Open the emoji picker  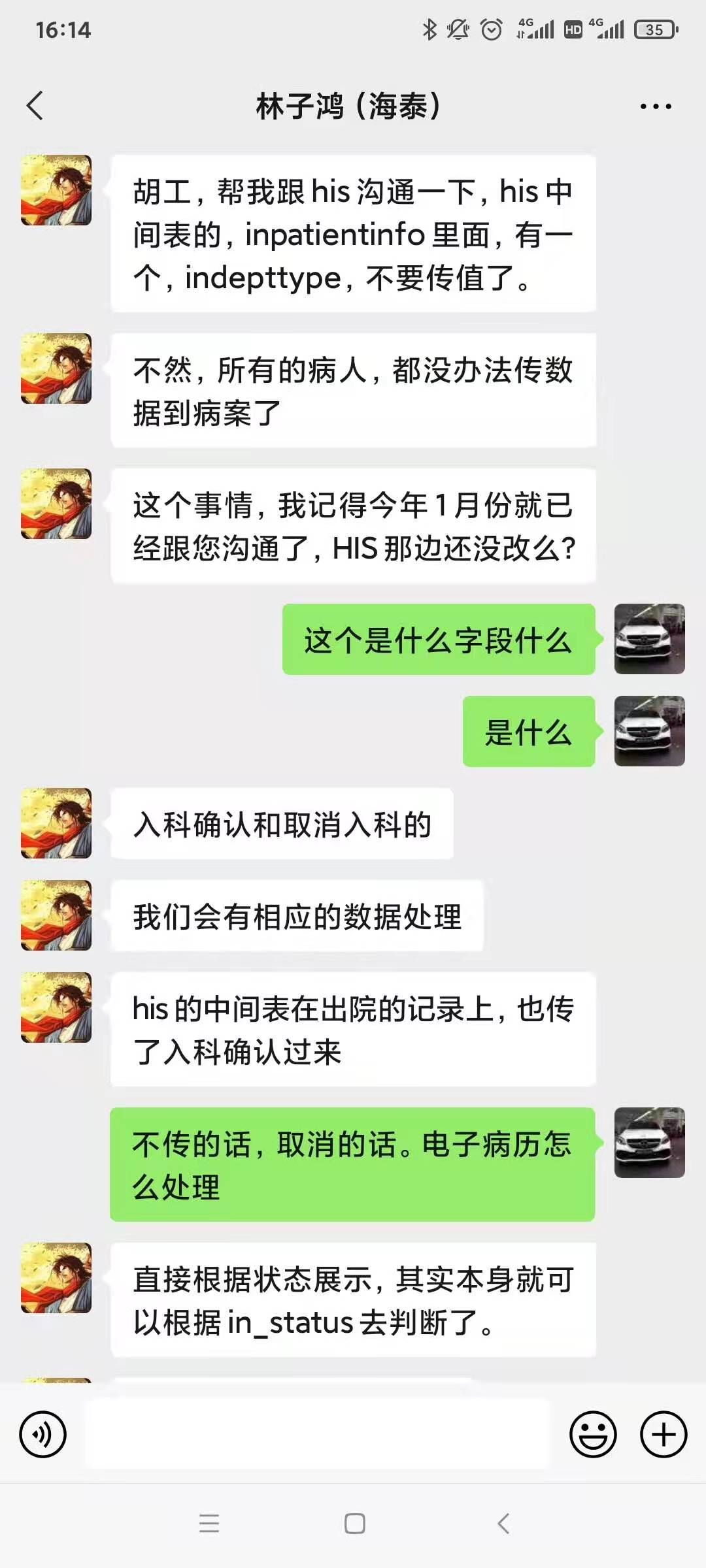point(593,1435)
